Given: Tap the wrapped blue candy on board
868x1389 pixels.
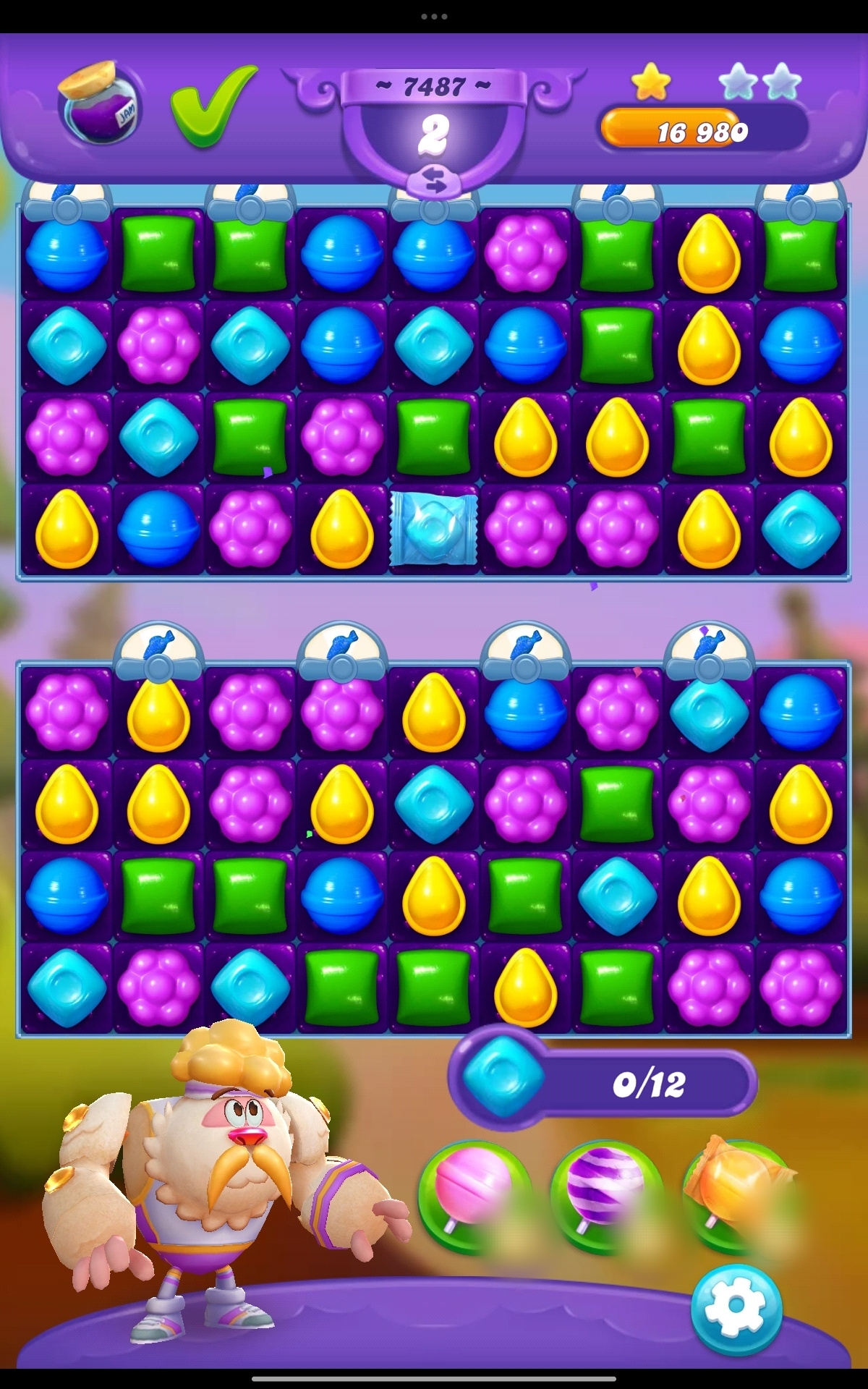Looking at the screenshot, I should [433, 529].
